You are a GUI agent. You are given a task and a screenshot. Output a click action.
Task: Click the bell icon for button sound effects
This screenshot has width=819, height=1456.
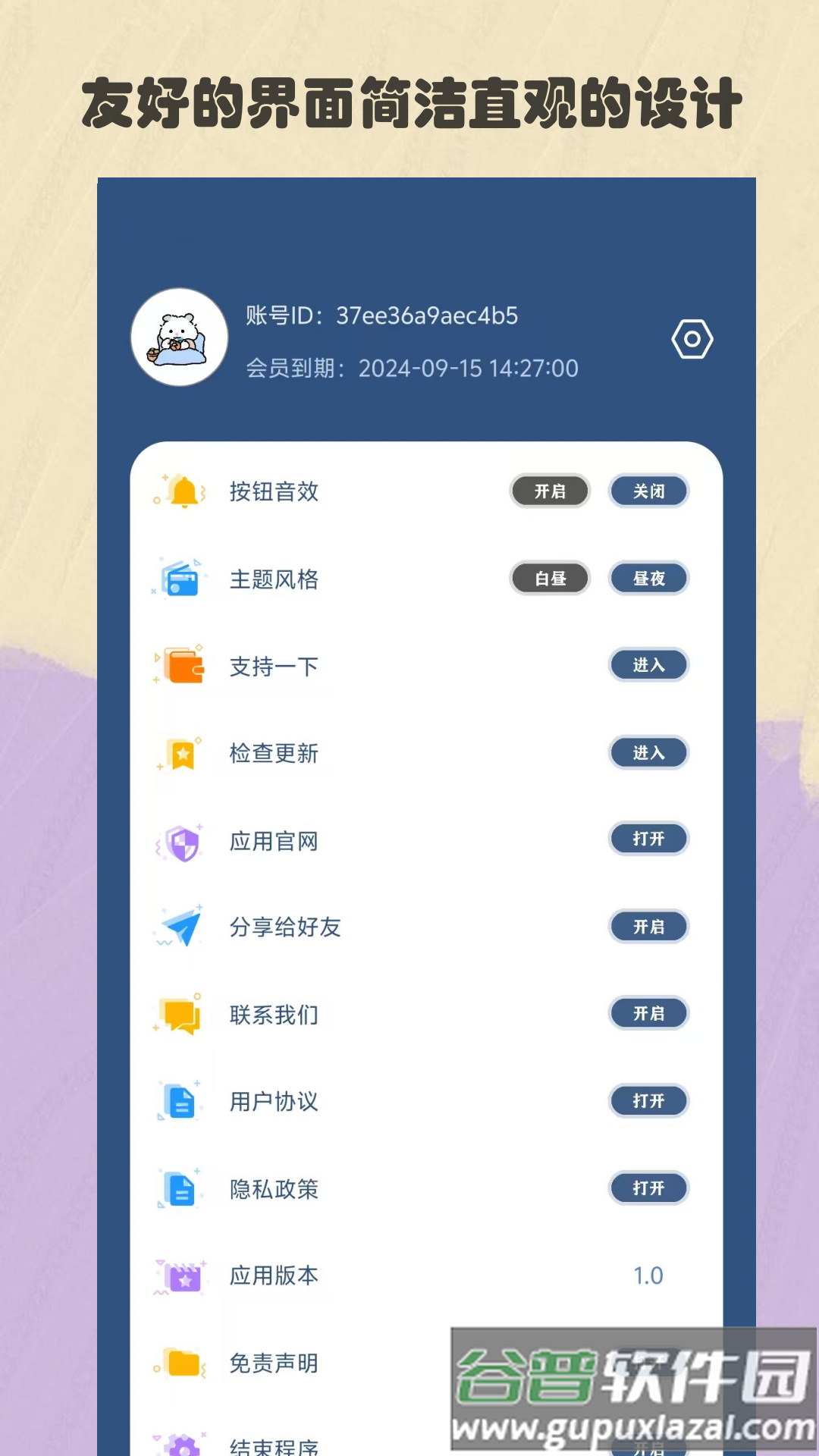click(x=181, y=491)
